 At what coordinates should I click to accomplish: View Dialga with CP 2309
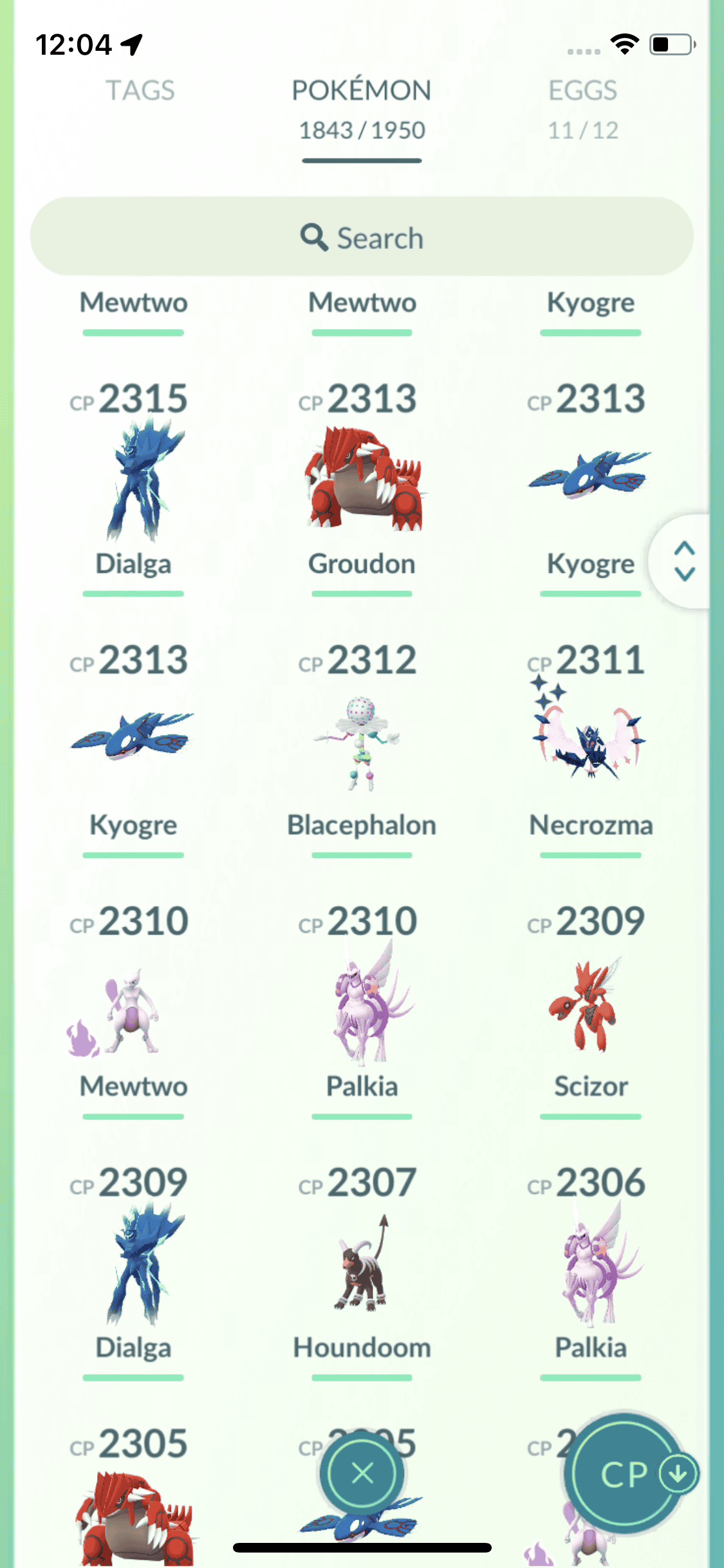tap(134, 1267)
